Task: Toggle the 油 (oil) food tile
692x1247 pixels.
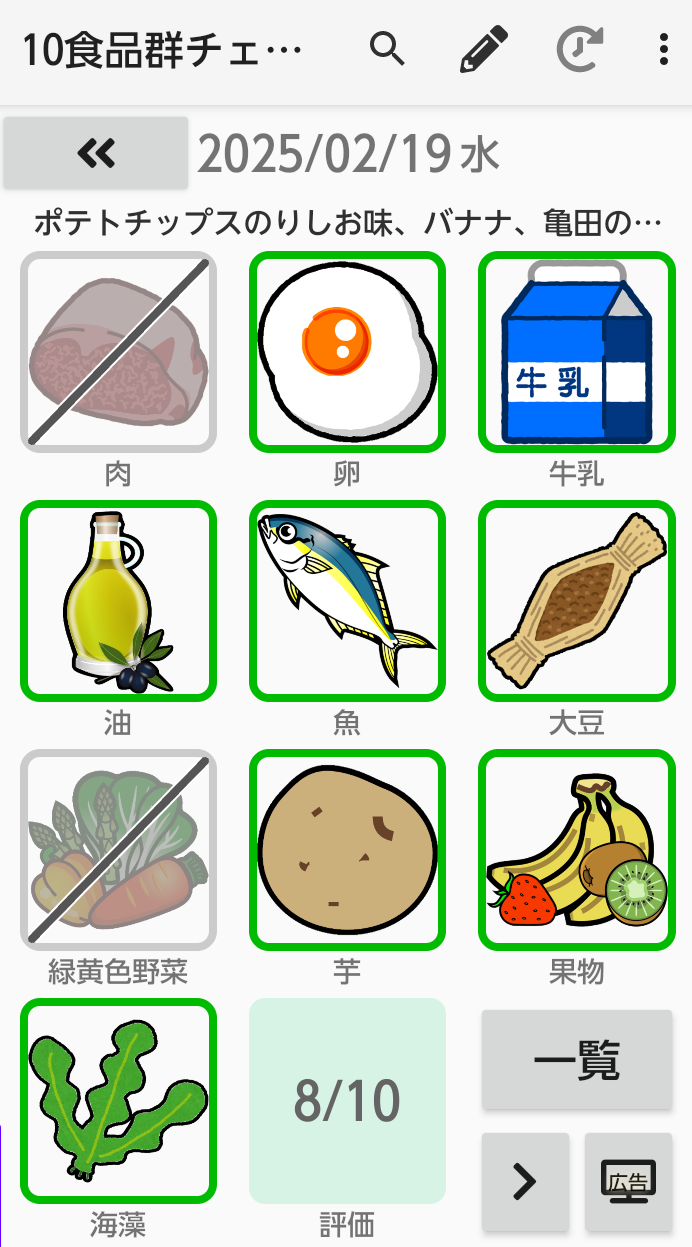Action: (x=118, y=600)
